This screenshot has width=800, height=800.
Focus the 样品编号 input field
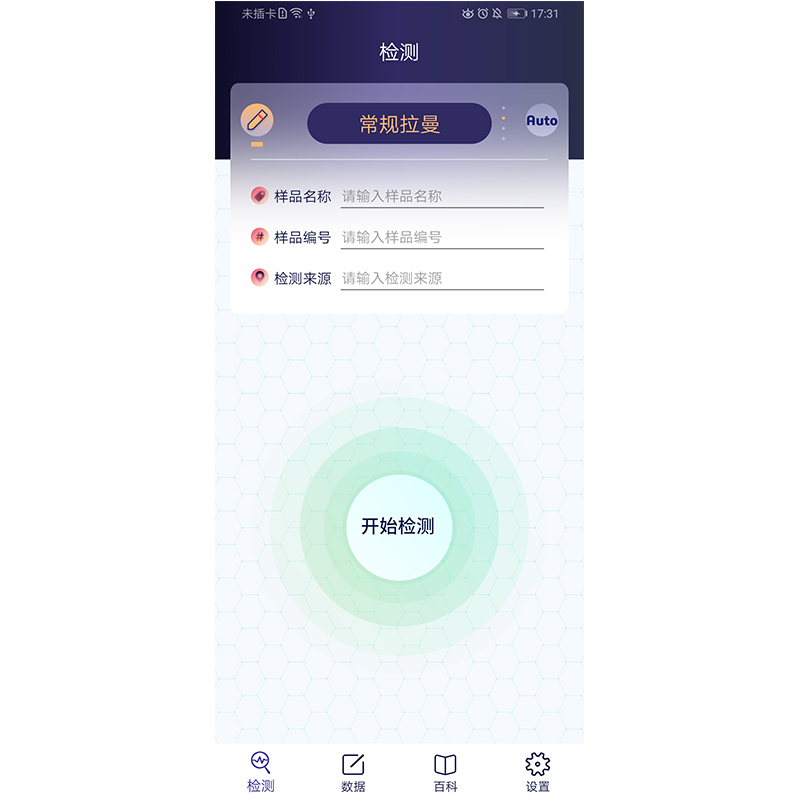point(442,237)
